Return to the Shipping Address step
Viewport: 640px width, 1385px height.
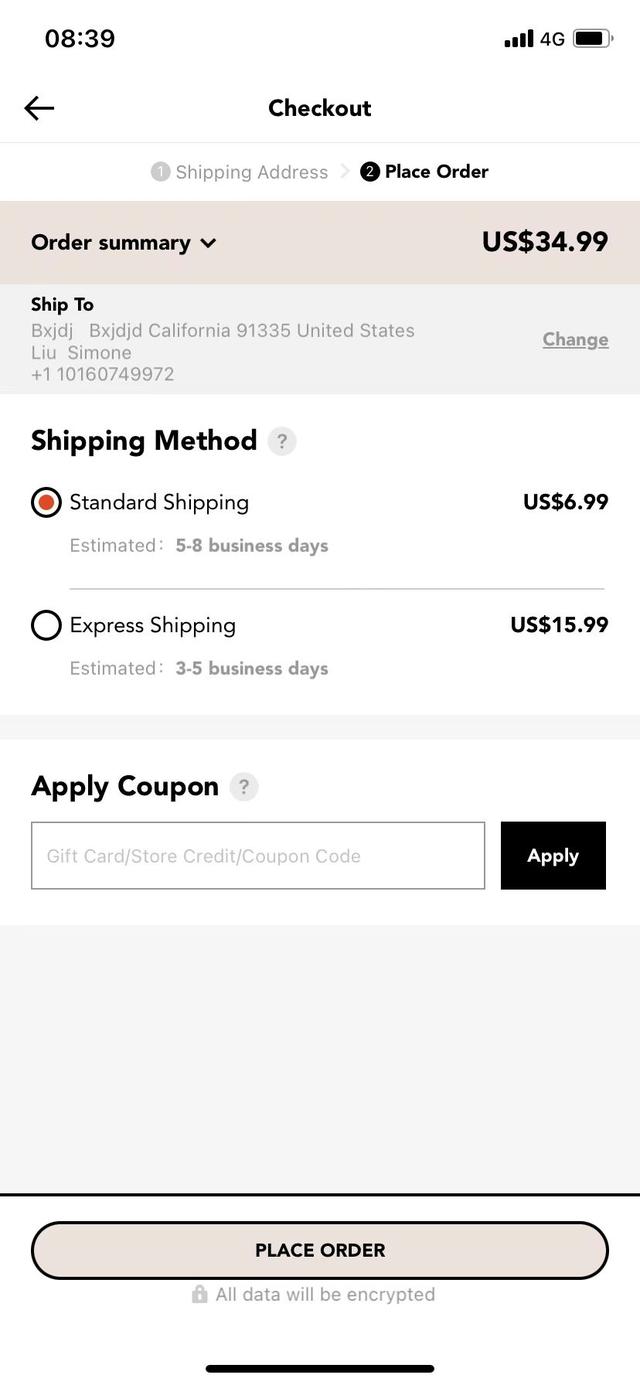(x=240, y=172)
